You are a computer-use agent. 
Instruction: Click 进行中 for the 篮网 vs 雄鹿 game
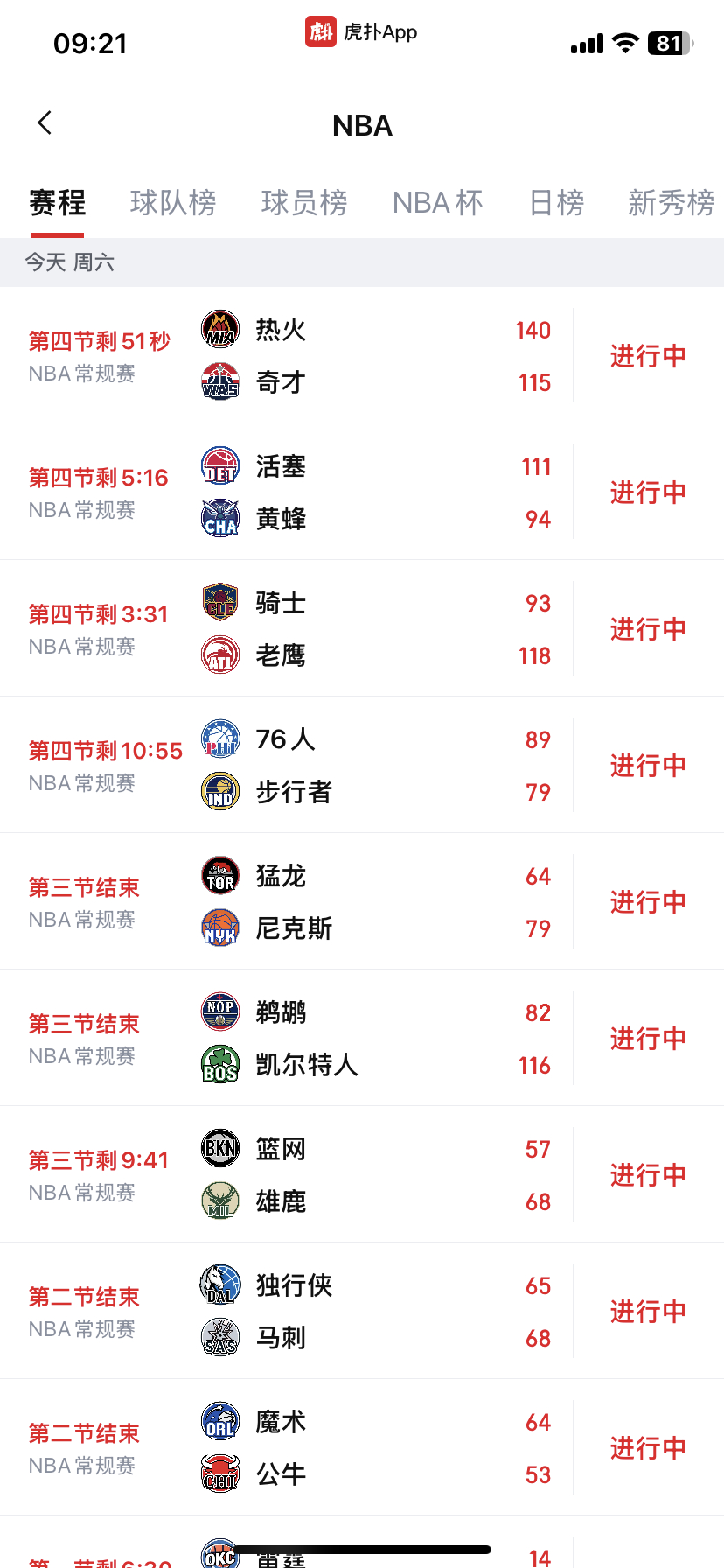(x=647, y=1175)
